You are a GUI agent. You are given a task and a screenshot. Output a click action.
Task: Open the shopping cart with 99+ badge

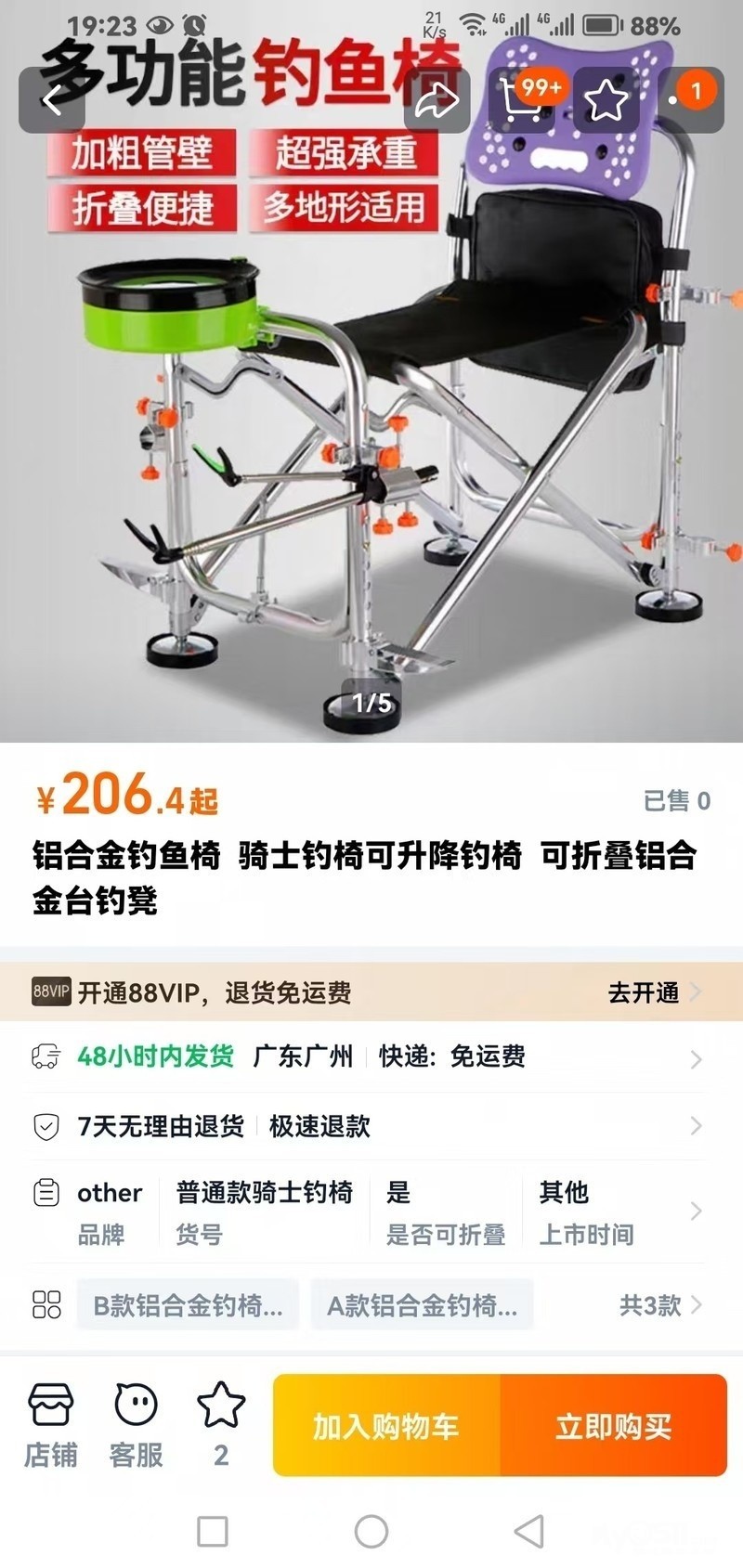tap(521, 100)
